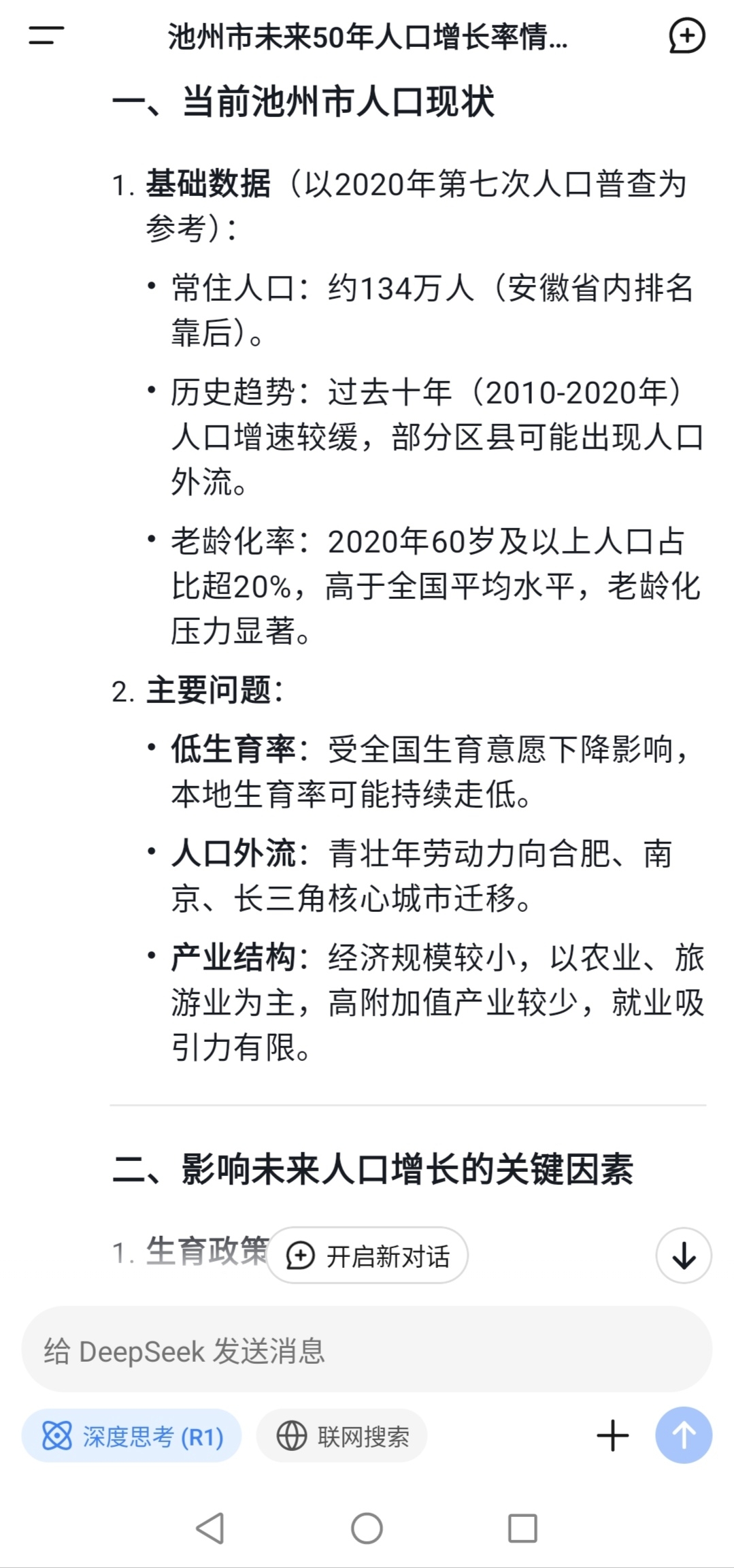Send the message with the arrow button
The height and width of the screenshot is (1568, 734).
point(683,1436)
